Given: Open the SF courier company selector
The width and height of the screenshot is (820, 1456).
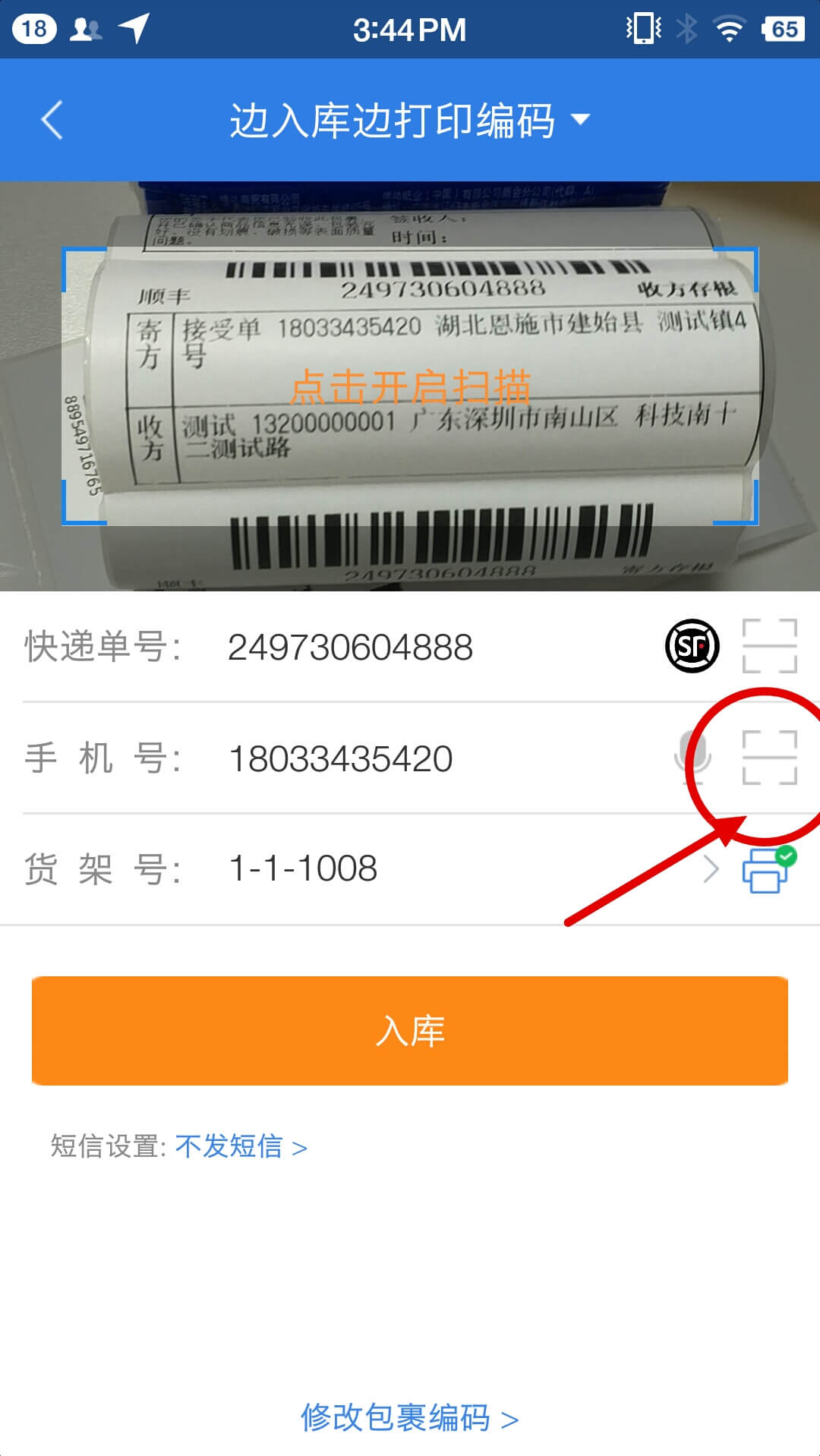Looking at the screenshot, I should [692, 646].
